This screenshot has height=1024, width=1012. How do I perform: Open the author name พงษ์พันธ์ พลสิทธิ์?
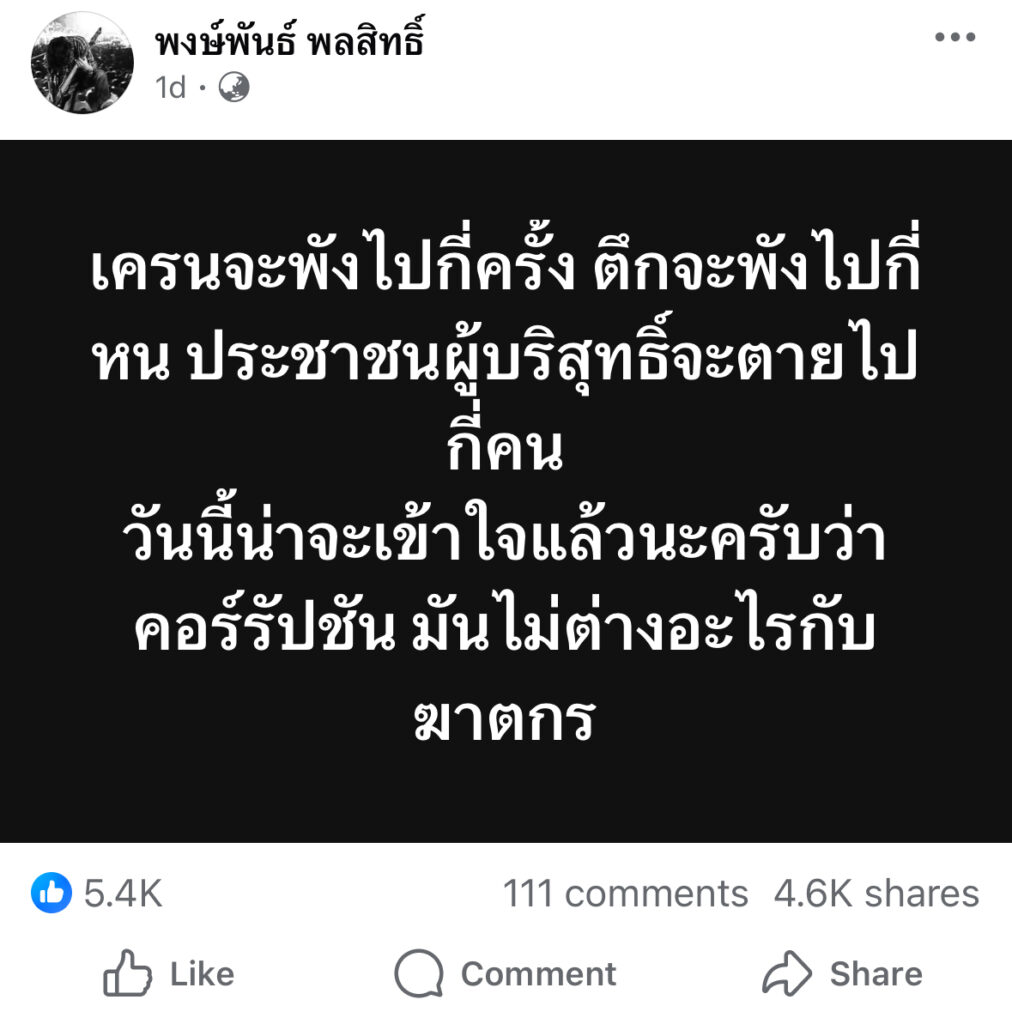pos(289,43)
